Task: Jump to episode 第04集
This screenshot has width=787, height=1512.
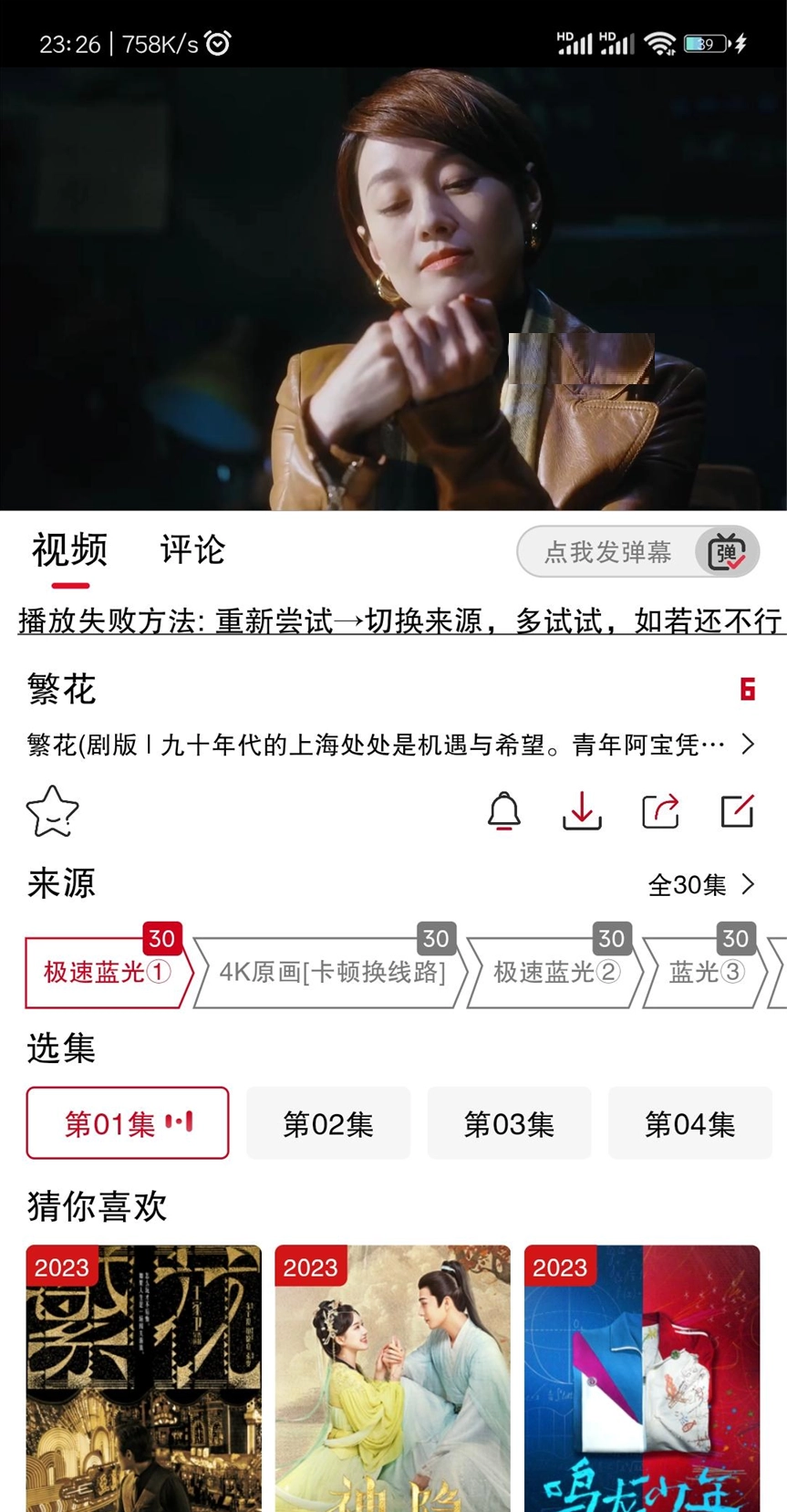Action: click(x=689, y=1123)
